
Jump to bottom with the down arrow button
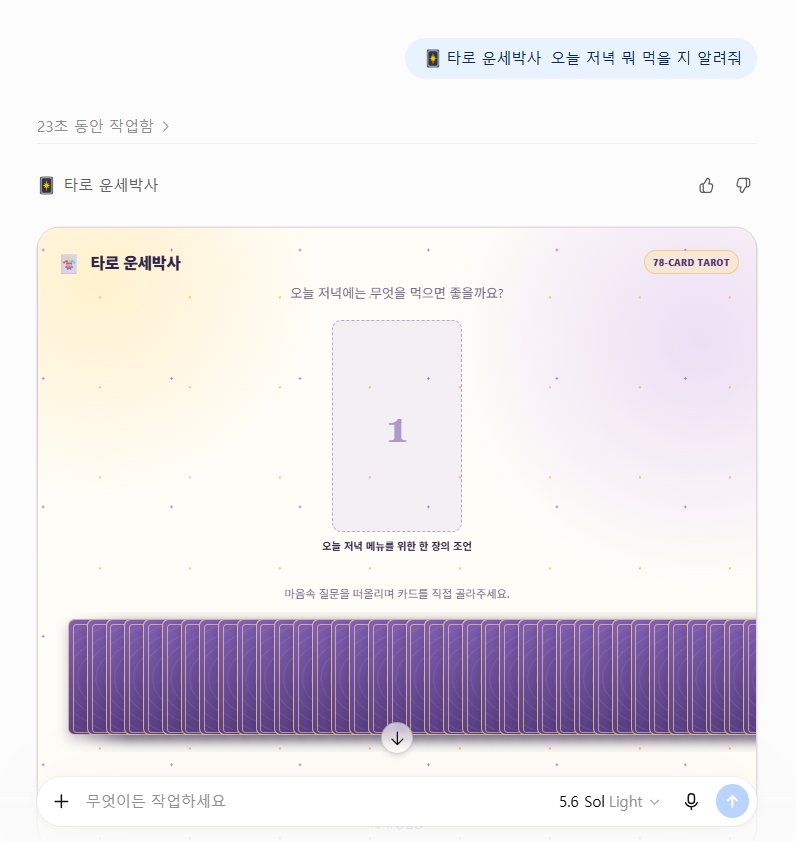click(397, 738)
